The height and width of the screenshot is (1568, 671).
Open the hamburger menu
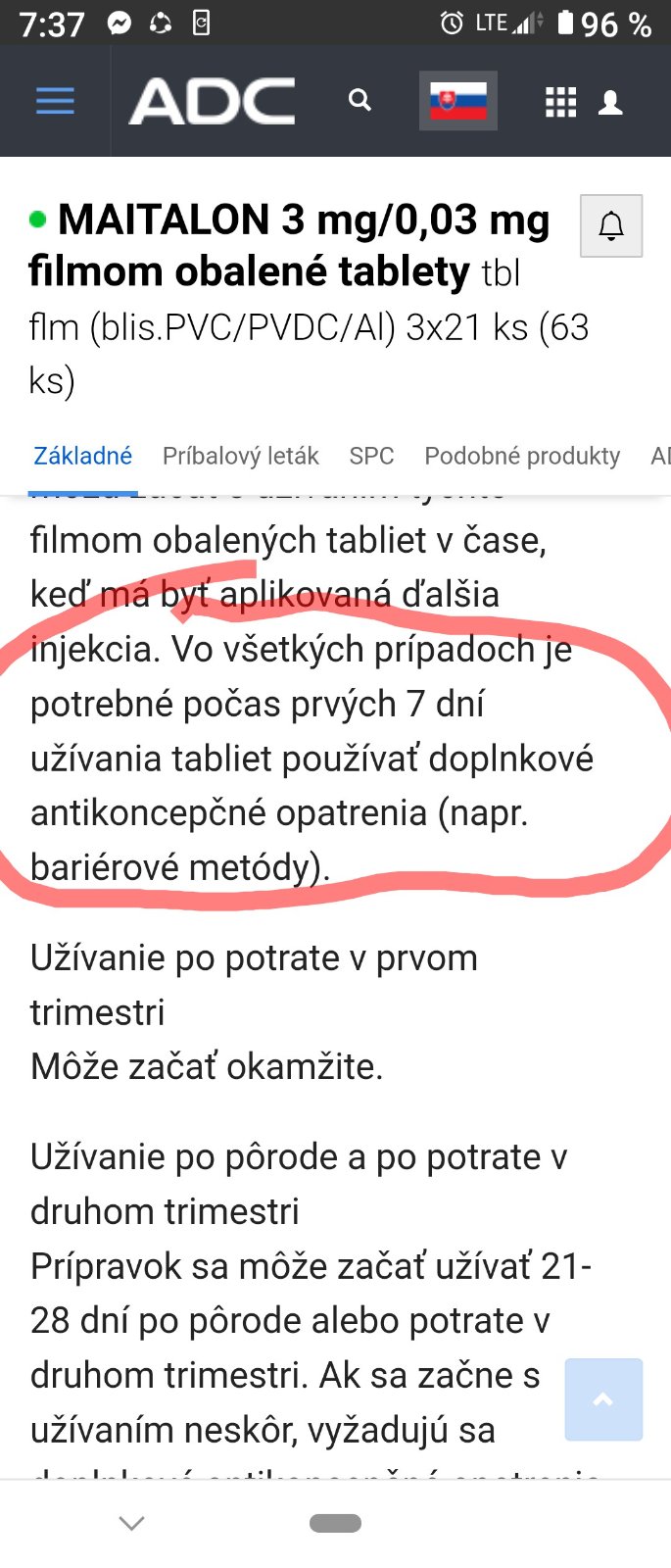tap(55, 101)
